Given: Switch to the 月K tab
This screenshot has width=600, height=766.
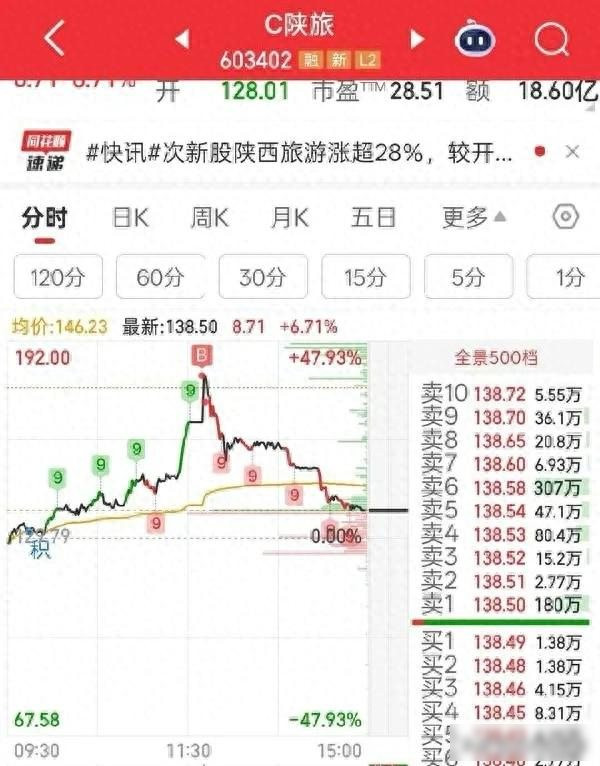Looking at the screenshot, I should point(290,218).
